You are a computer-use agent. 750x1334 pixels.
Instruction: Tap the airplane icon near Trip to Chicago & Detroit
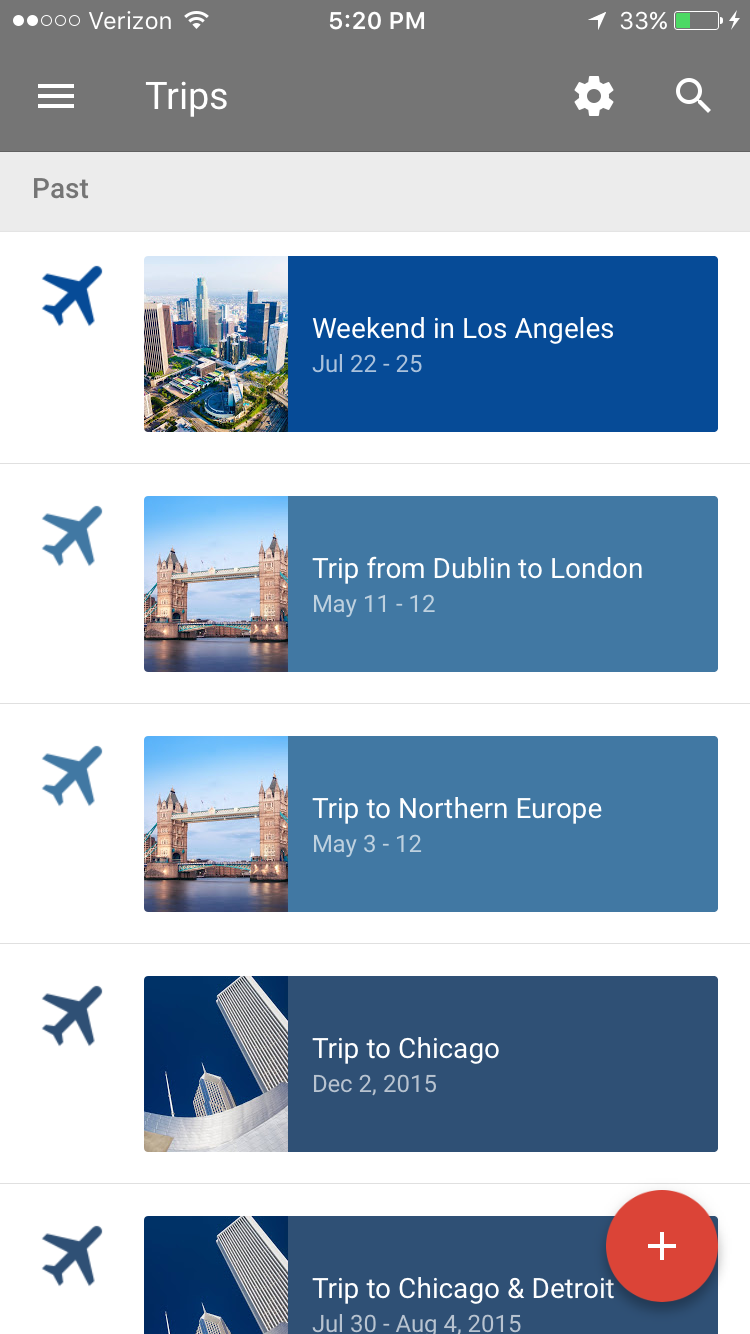[71, 1255]
